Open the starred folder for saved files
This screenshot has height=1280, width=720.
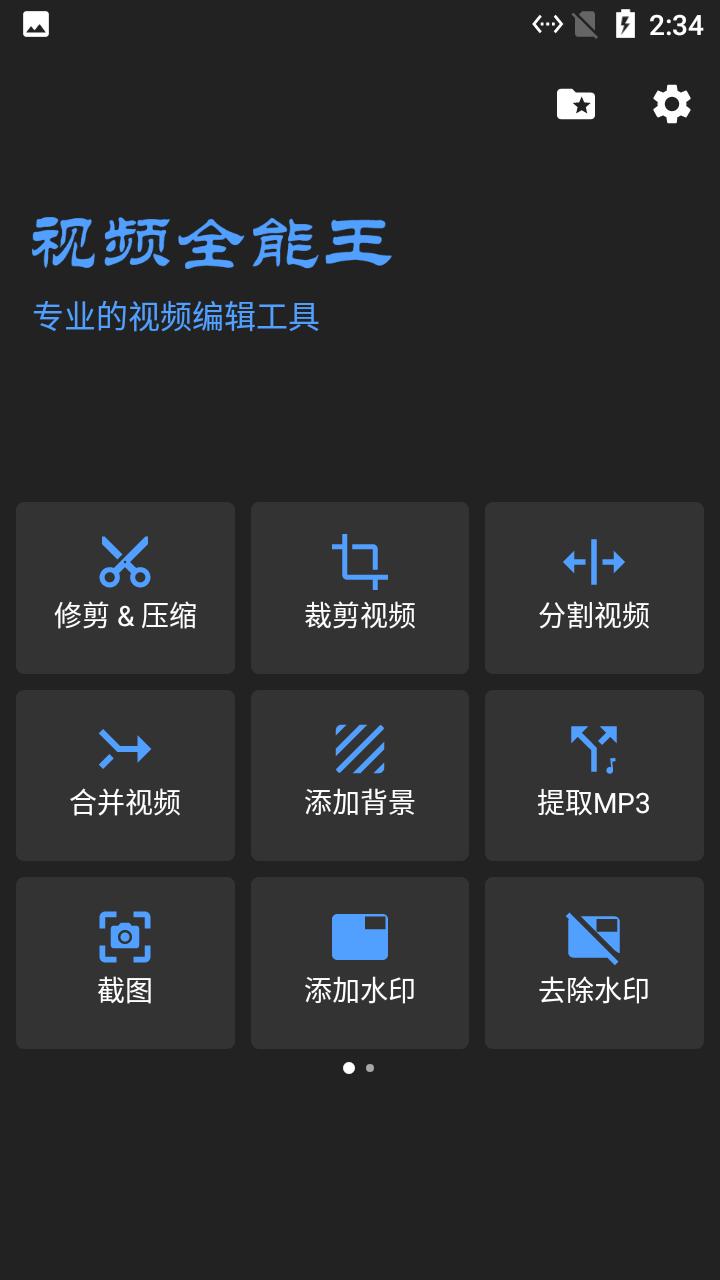(575, 104)
